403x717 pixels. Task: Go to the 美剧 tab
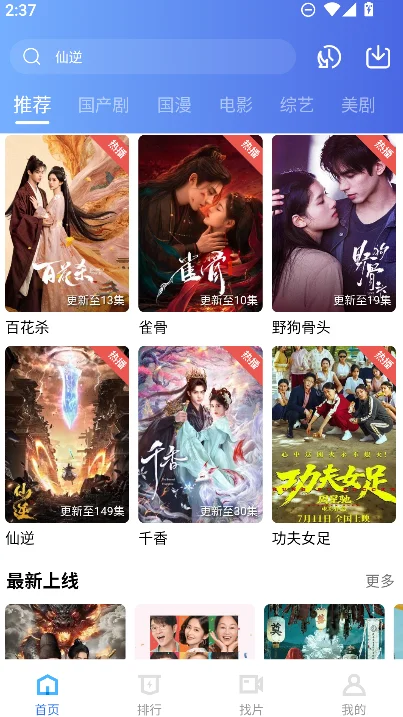point(358,105)
